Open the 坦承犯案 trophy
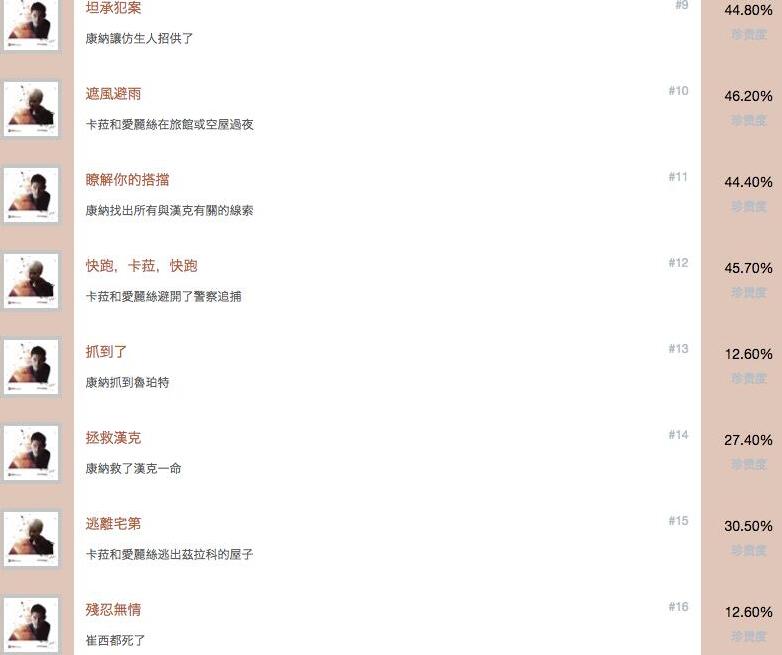The width and height of the screenshot is (782, 655). coord(113,8)
